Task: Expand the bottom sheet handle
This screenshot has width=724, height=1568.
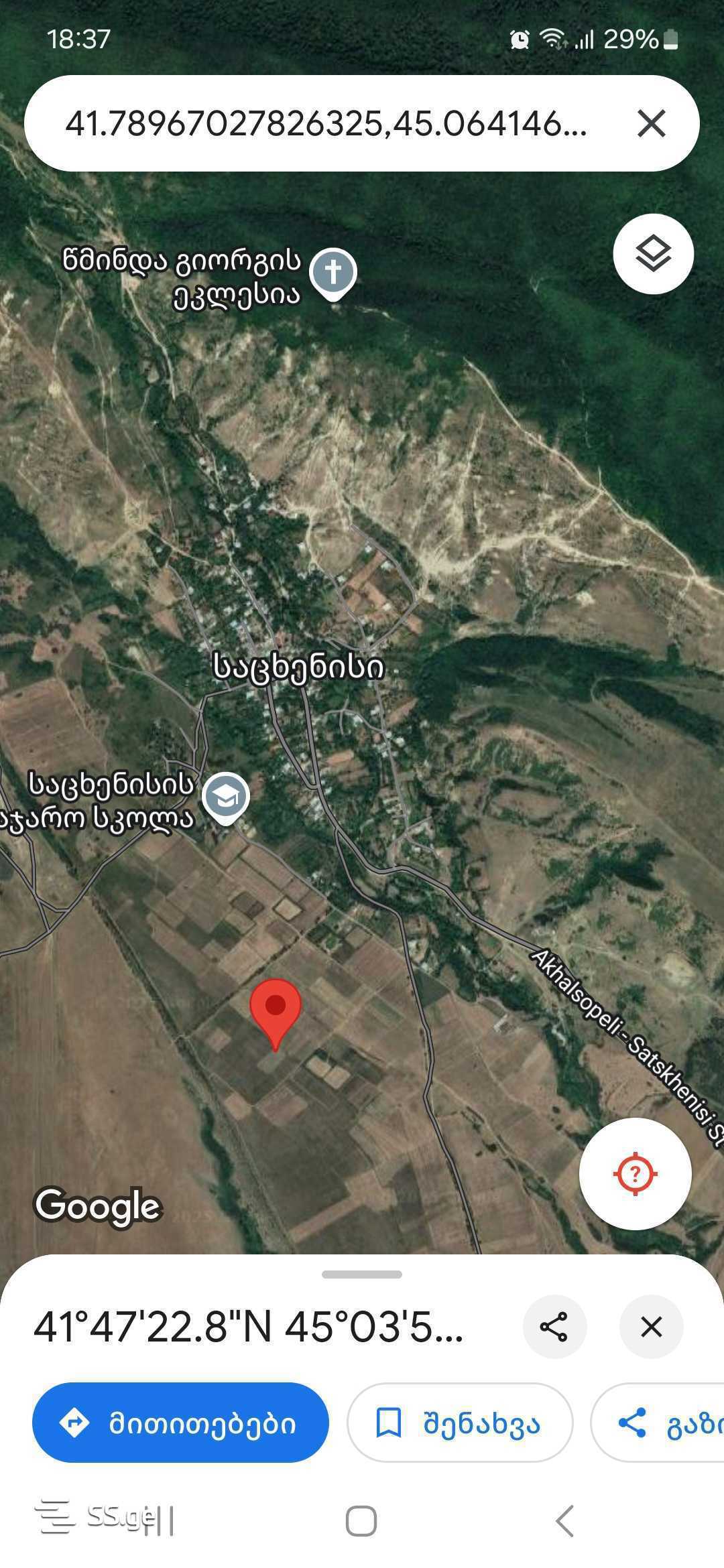Action: pos(362,1275)
